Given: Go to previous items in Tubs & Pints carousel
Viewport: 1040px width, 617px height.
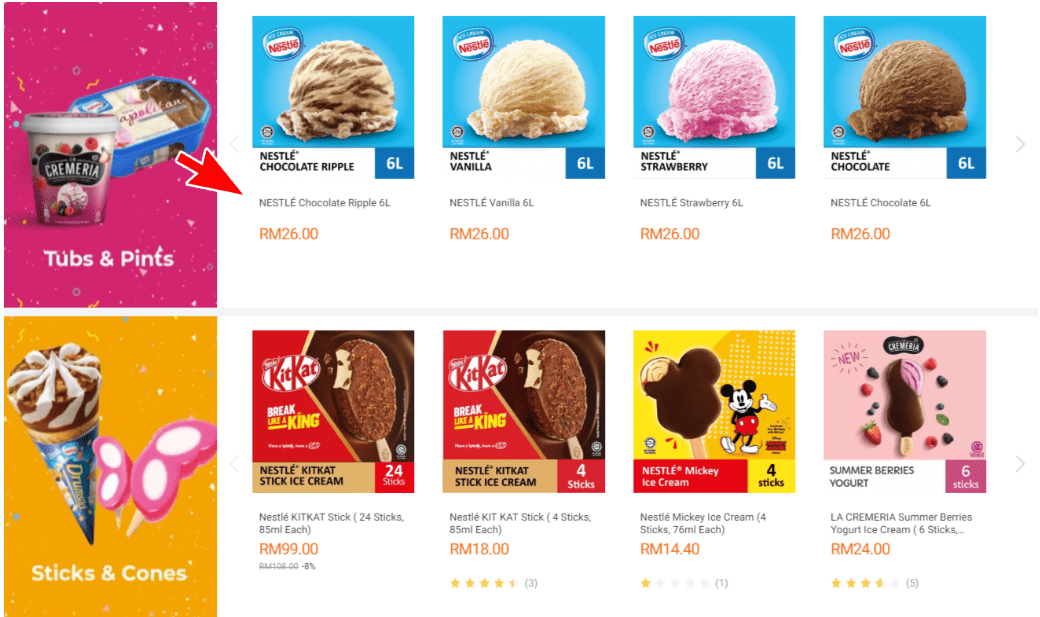Looking at the screenshot, I should tap(234, 144).
